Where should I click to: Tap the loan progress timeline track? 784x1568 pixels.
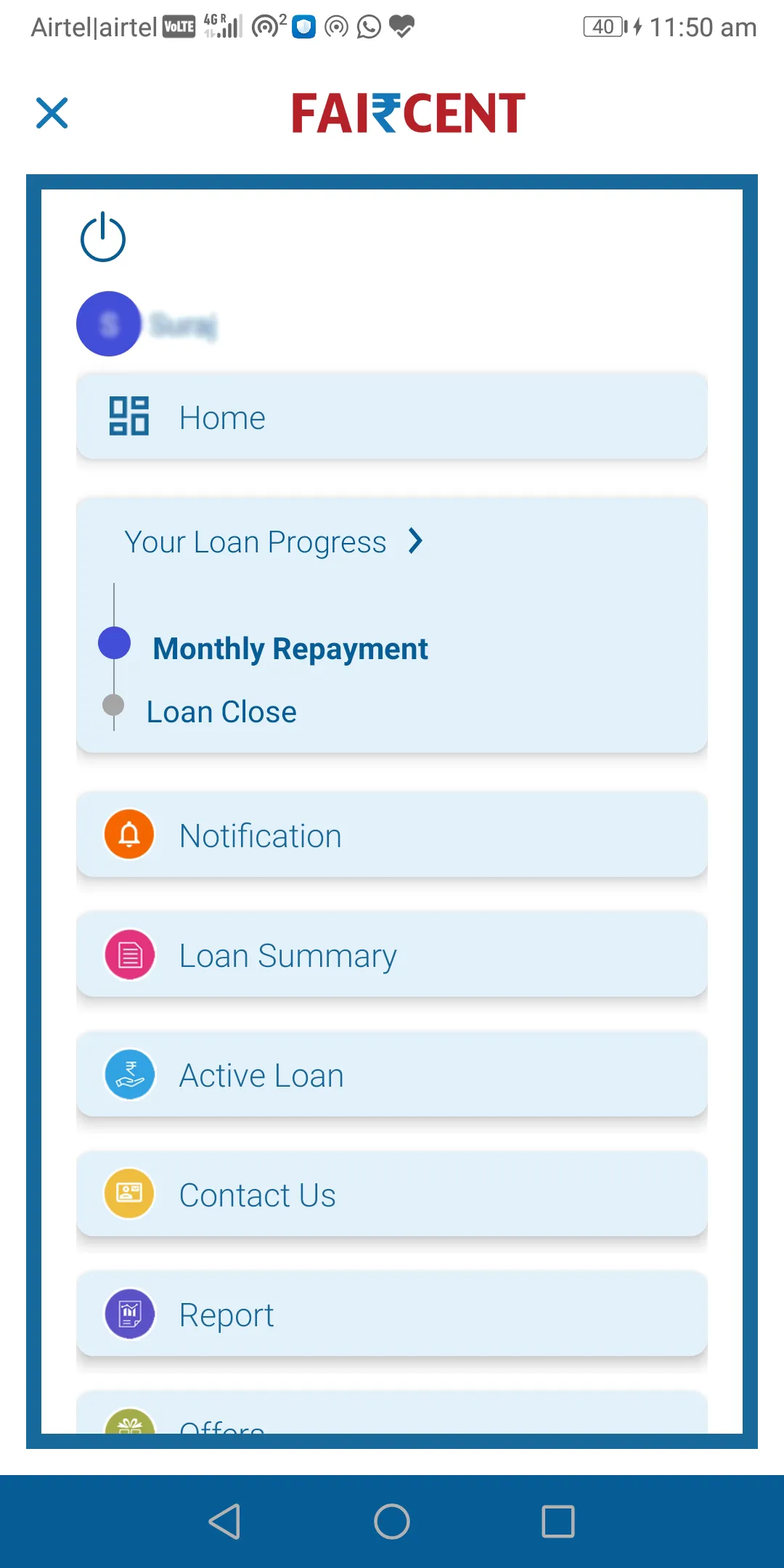[x=114, y=673]
